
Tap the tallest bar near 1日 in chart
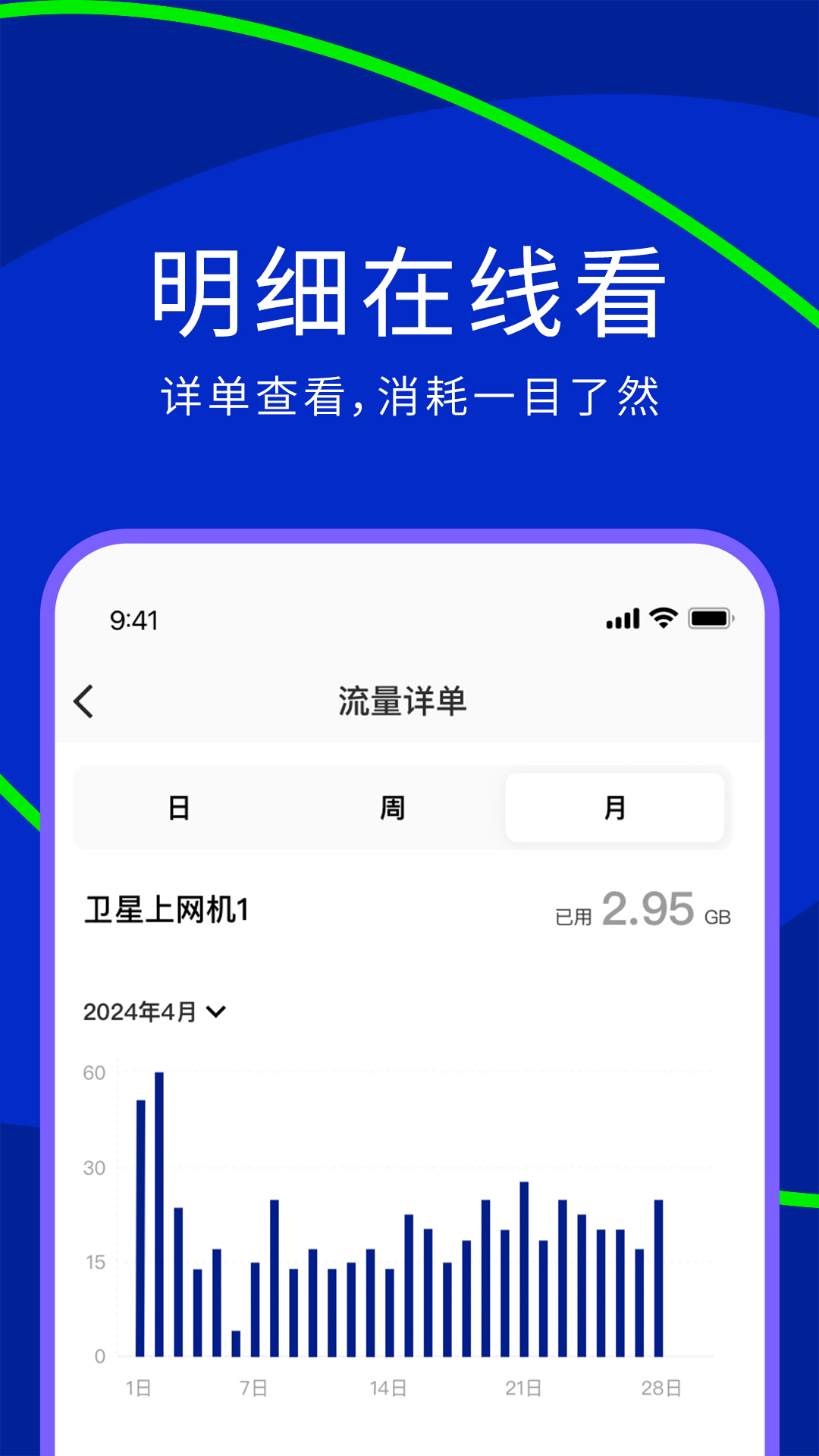click(x=158, y=1213)
